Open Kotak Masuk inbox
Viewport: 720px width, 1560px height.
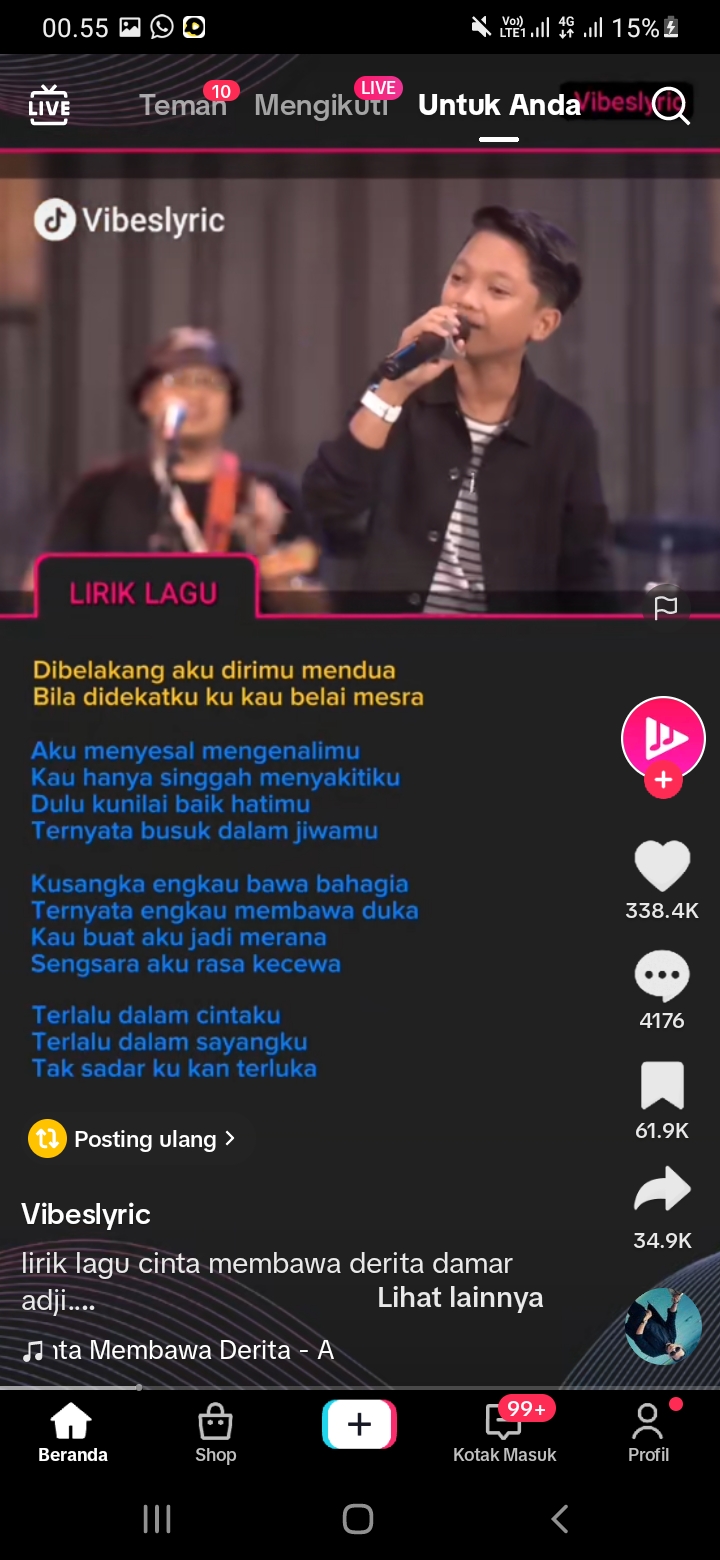pyautogui.click(x=504, y=1434)
